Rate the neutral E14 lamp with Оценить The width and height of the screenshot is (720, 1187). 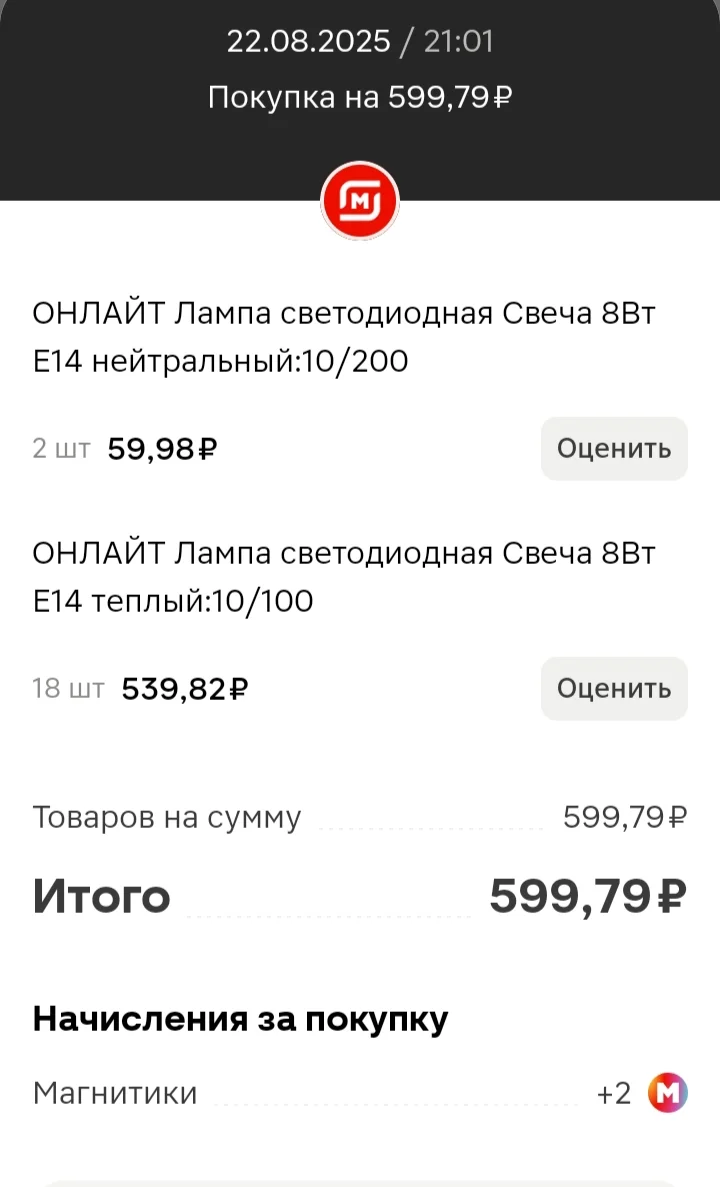tap(614, 449)
